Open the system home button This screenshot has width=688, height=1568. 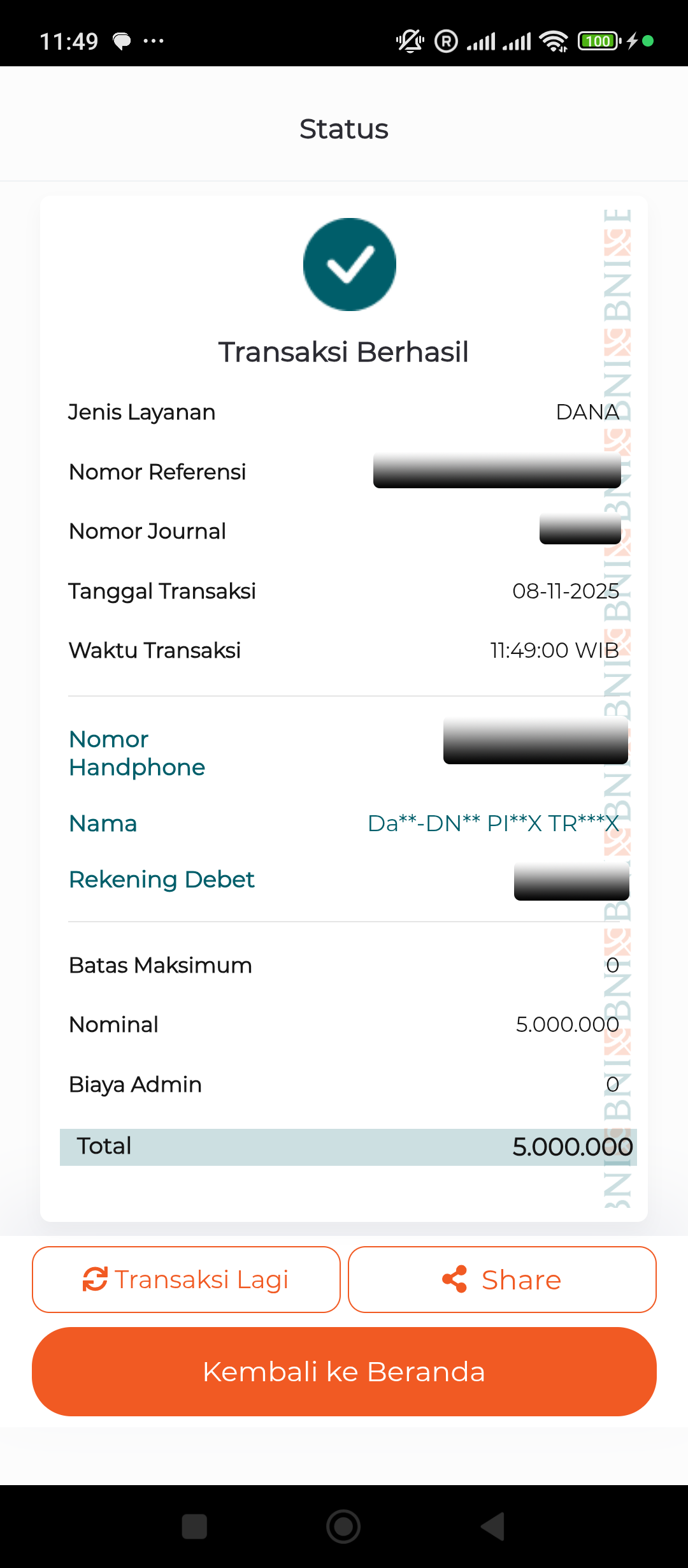343,1527
